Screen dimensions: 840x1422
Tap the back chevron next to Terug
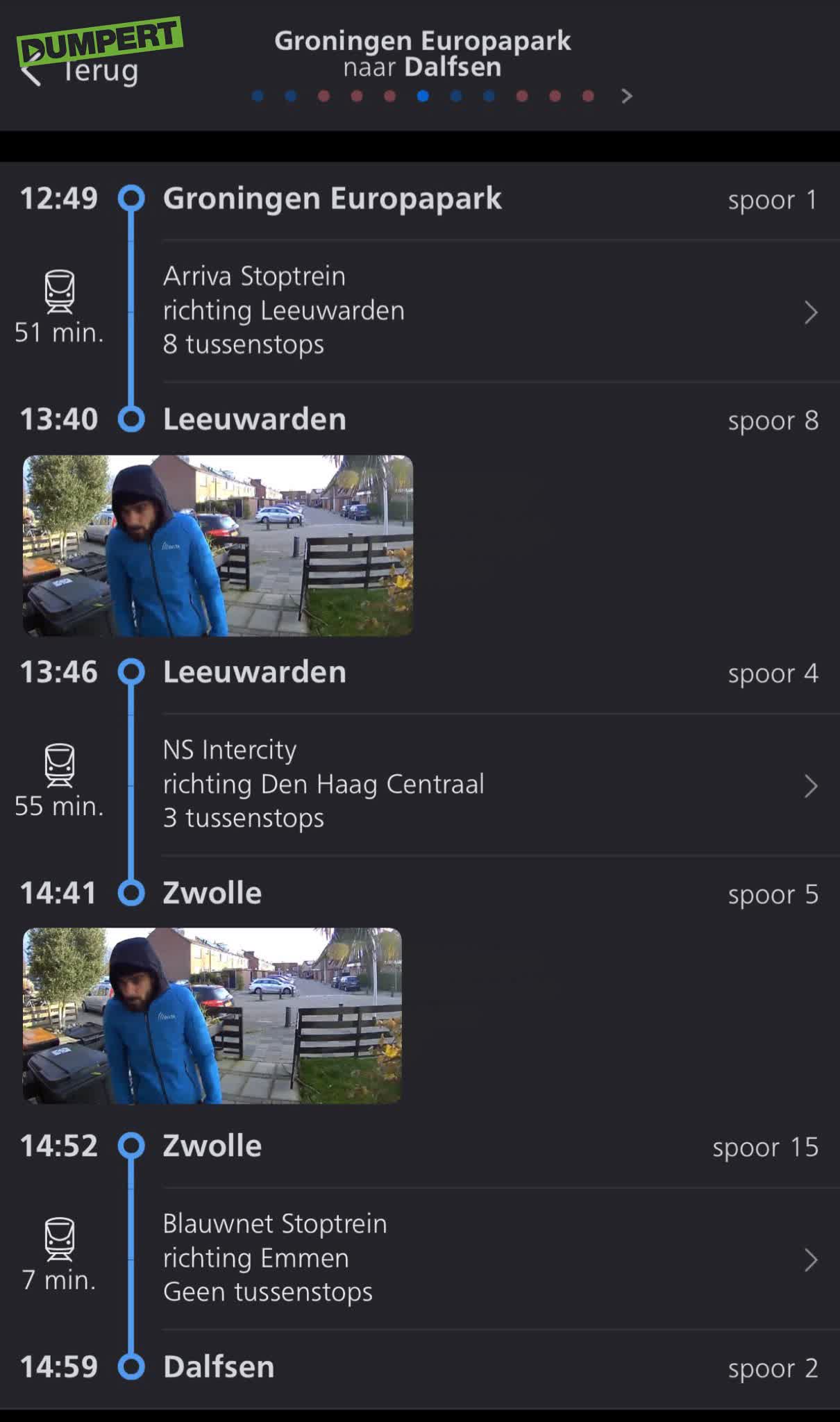33,69
